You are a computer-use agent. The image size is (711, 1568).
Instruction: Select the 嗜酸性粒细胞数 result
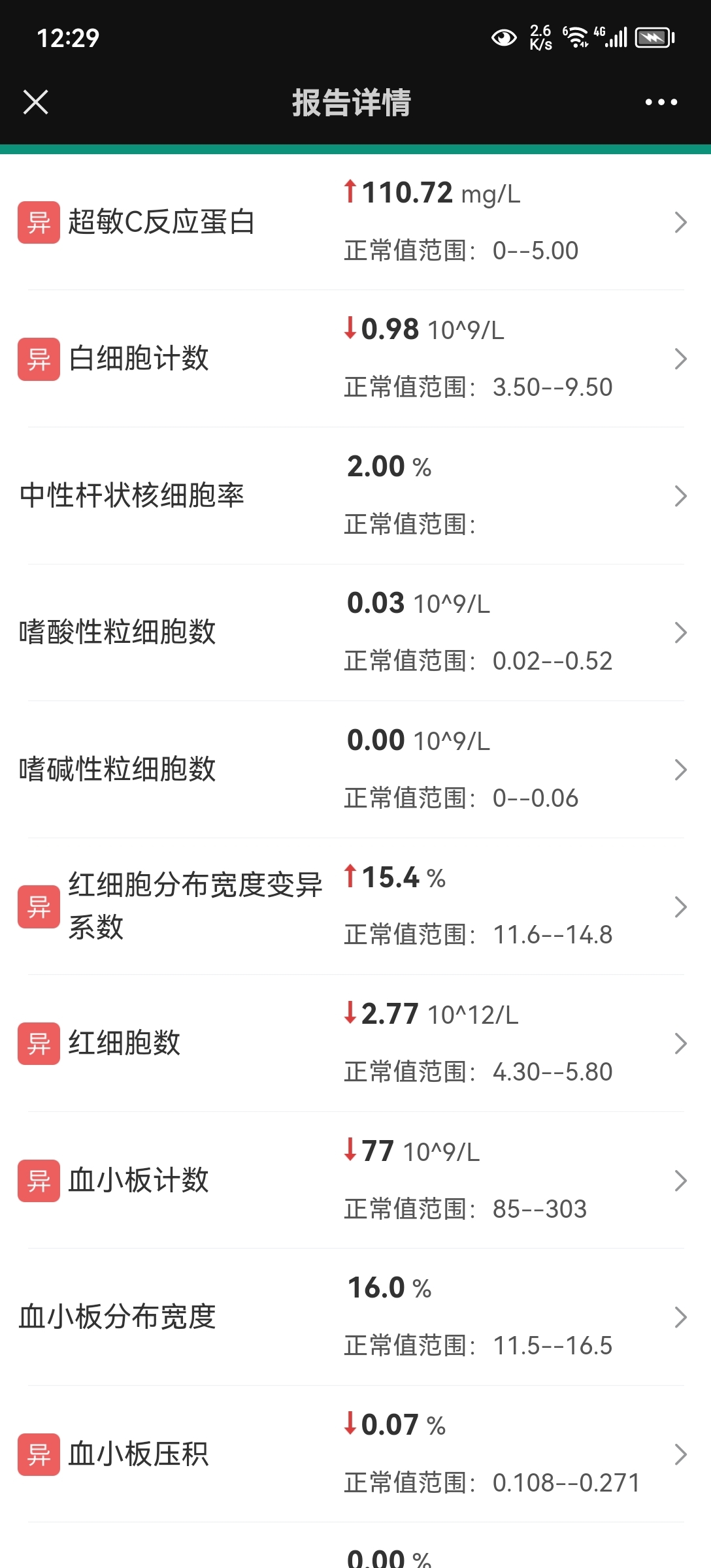[x=355, y=632]
